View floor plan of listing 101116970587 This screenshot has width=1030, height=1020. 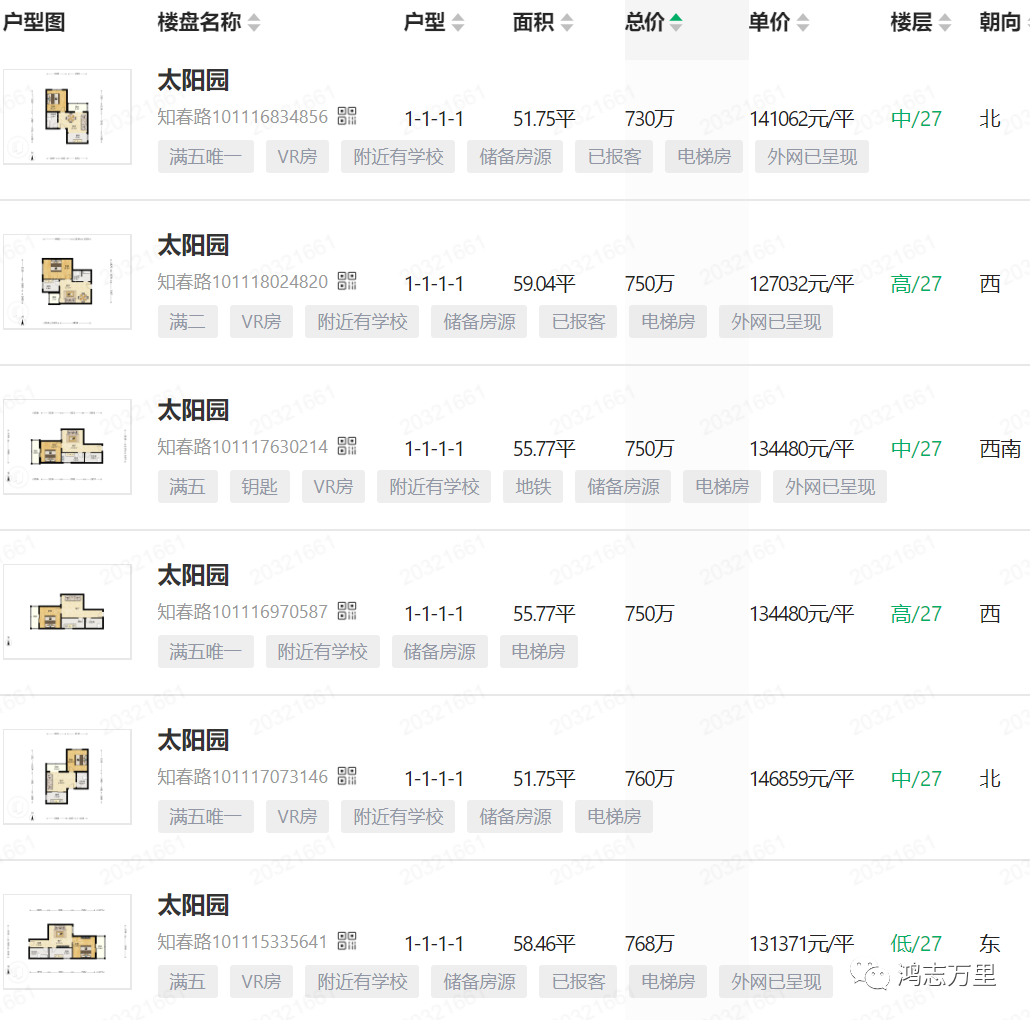click(x=67, y=612)
